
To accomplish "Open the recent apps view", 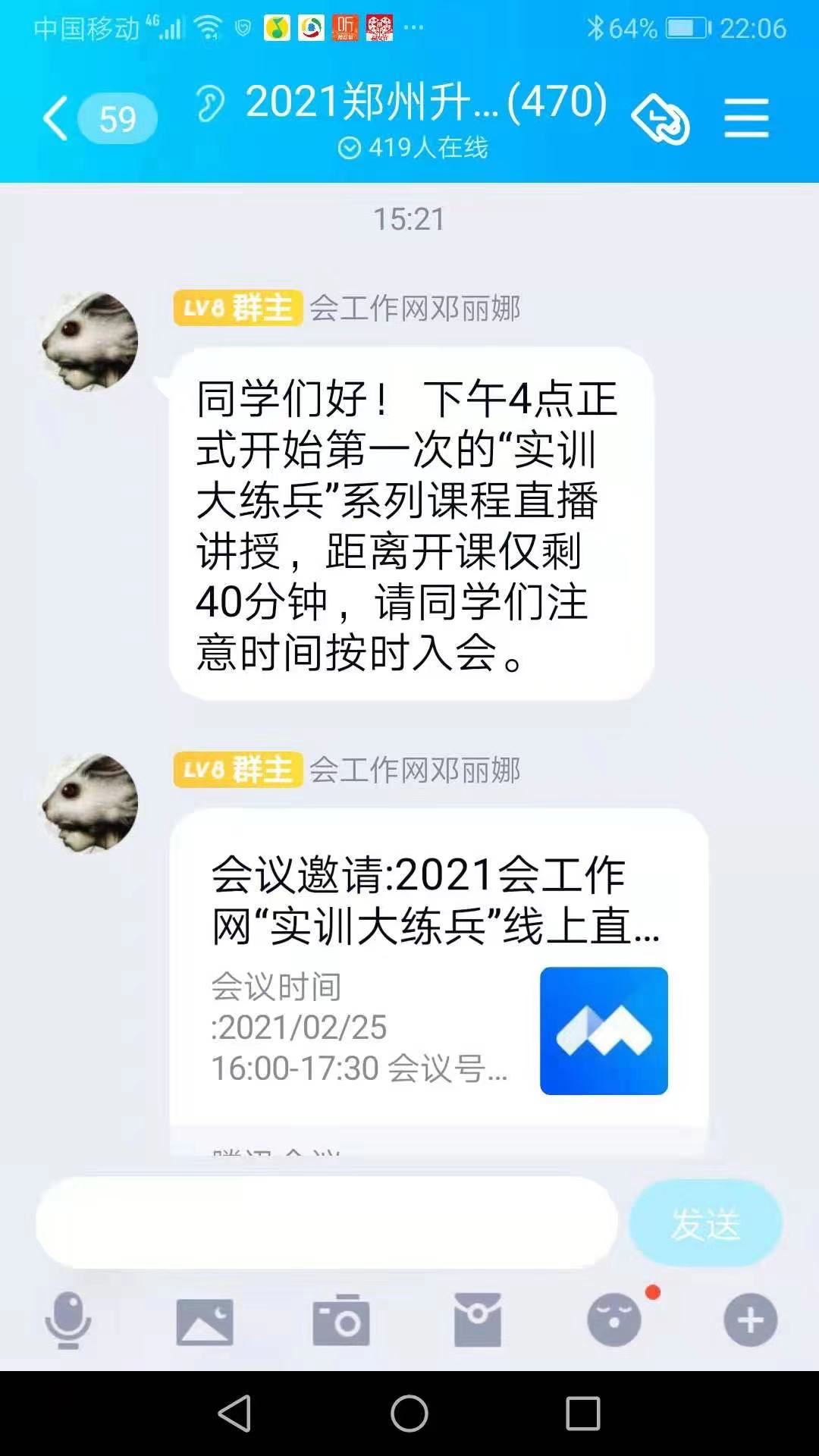I will tap(583, 1414).
